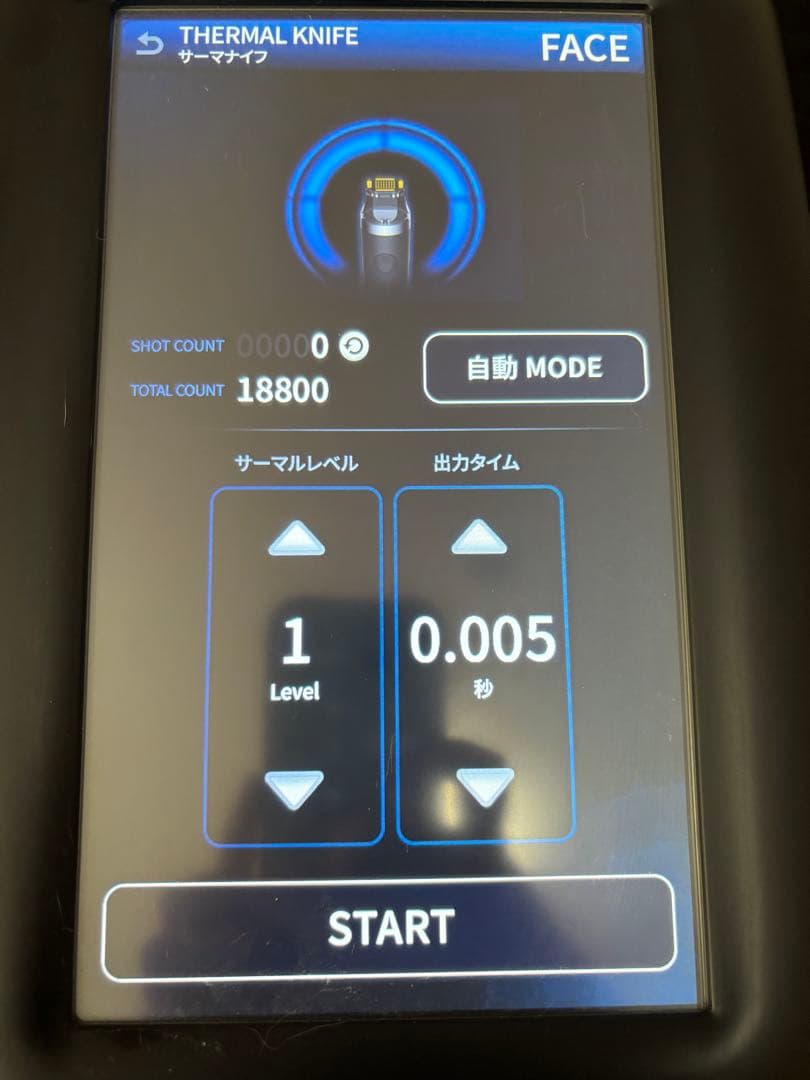
Task: Decrease the thermal level (サーマルレベル)
Action: (x=295, y=788)
